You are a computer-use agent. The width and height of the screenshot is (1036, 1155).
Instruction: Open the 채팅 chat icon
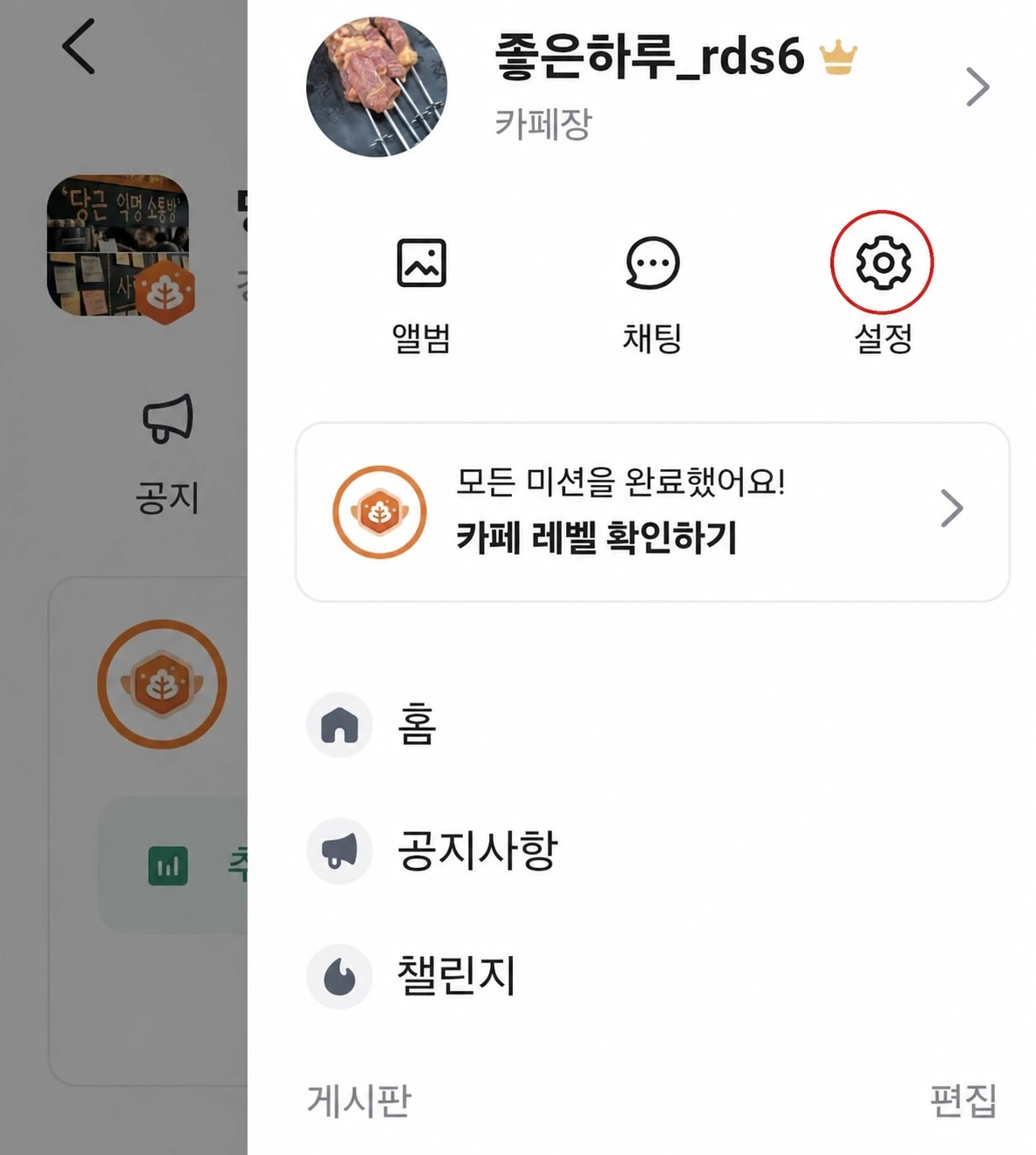[x=652, y=263]
